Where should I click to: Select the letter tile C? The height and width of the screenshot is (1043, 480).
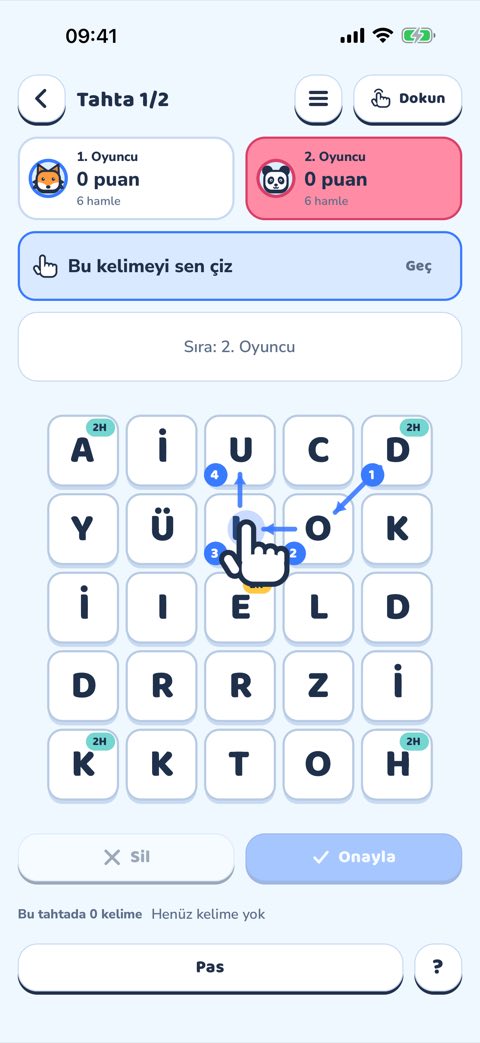(x=318, y=451)
